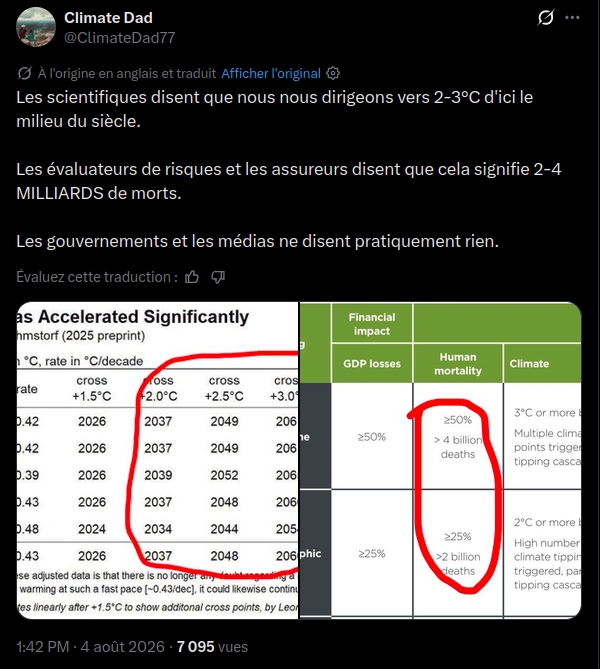Image resolution: width=600 pixels, height=669 pixels.
Task: Tap the Climate Dad display name
Action: [x=108, y=17]
